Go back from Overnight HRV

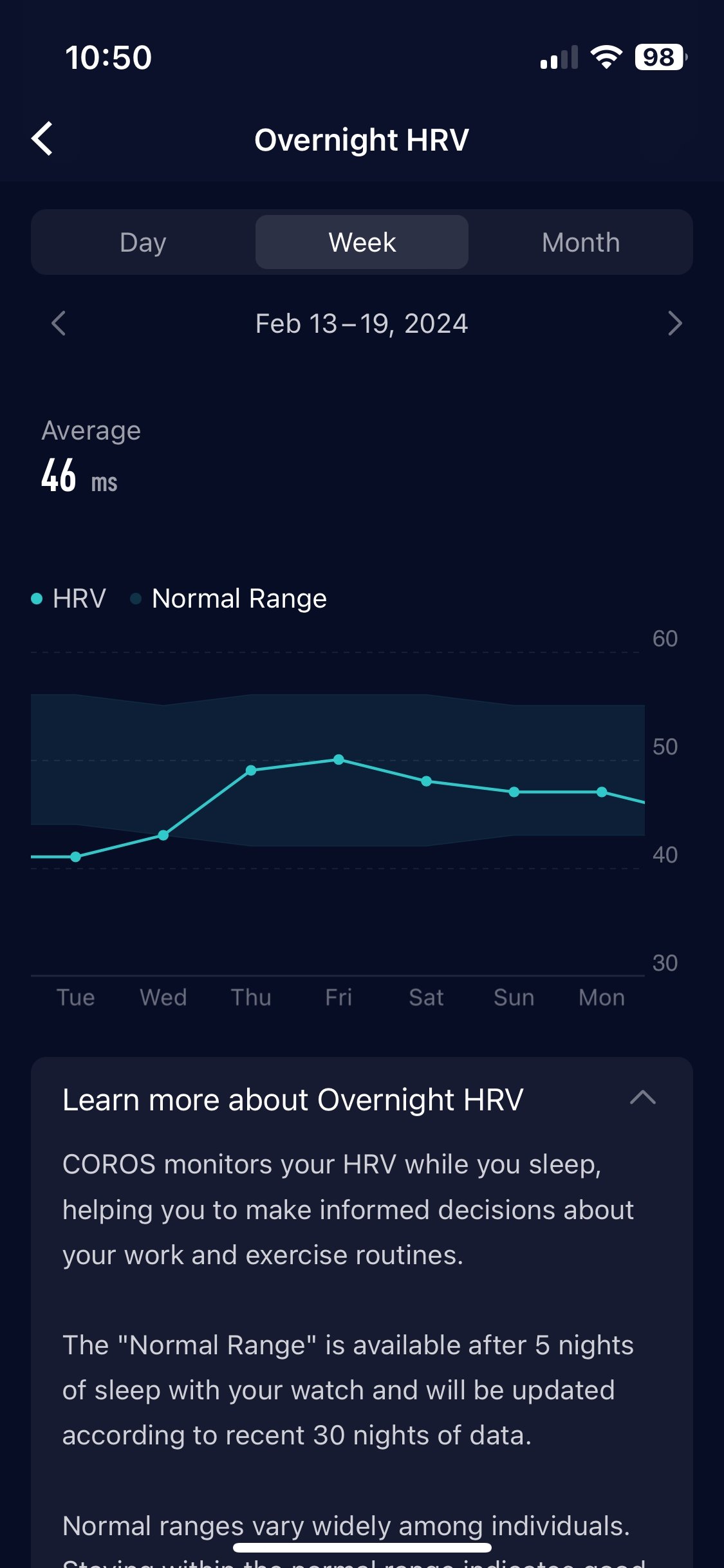pyautogui.click(x=42, y=139)
